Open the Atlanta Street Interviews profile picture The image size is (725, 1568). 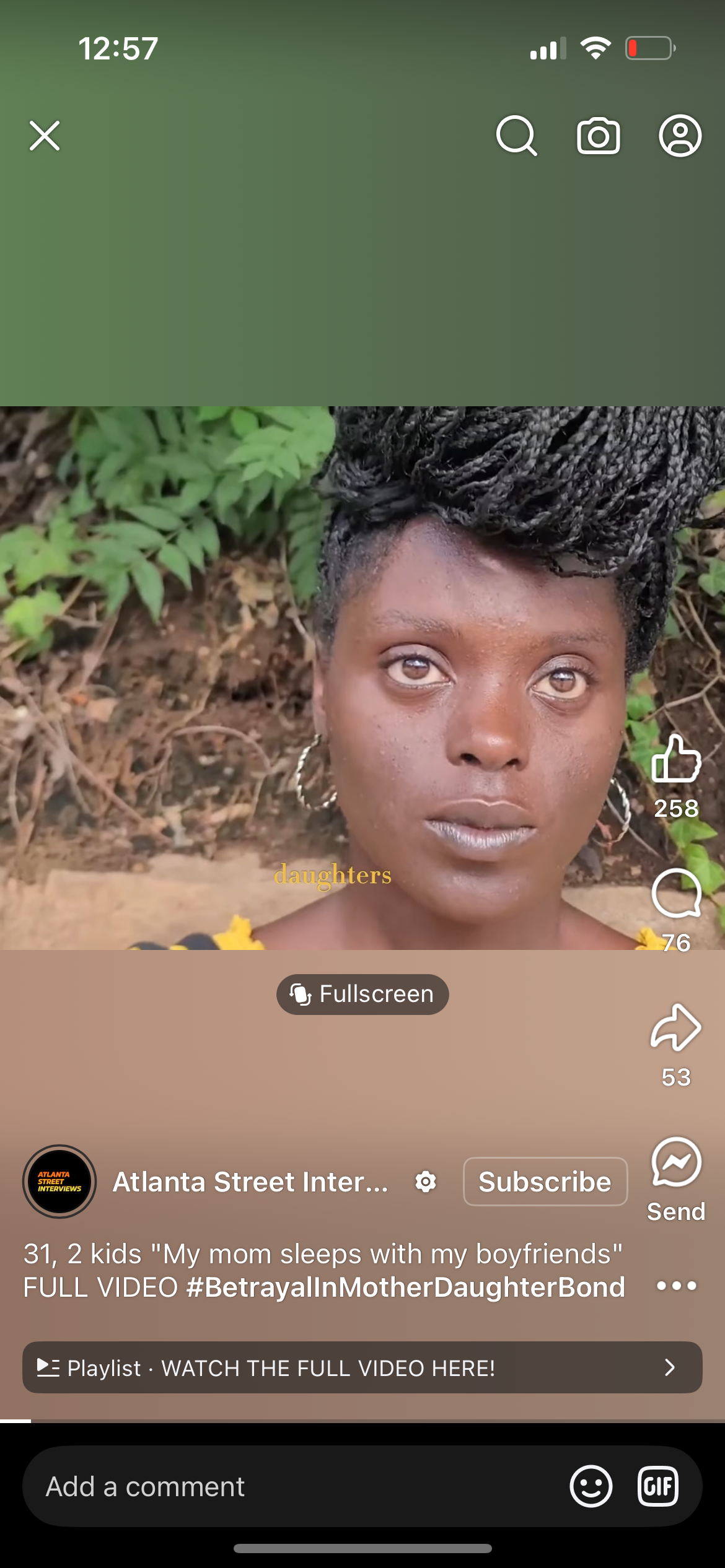point(59,1182)
